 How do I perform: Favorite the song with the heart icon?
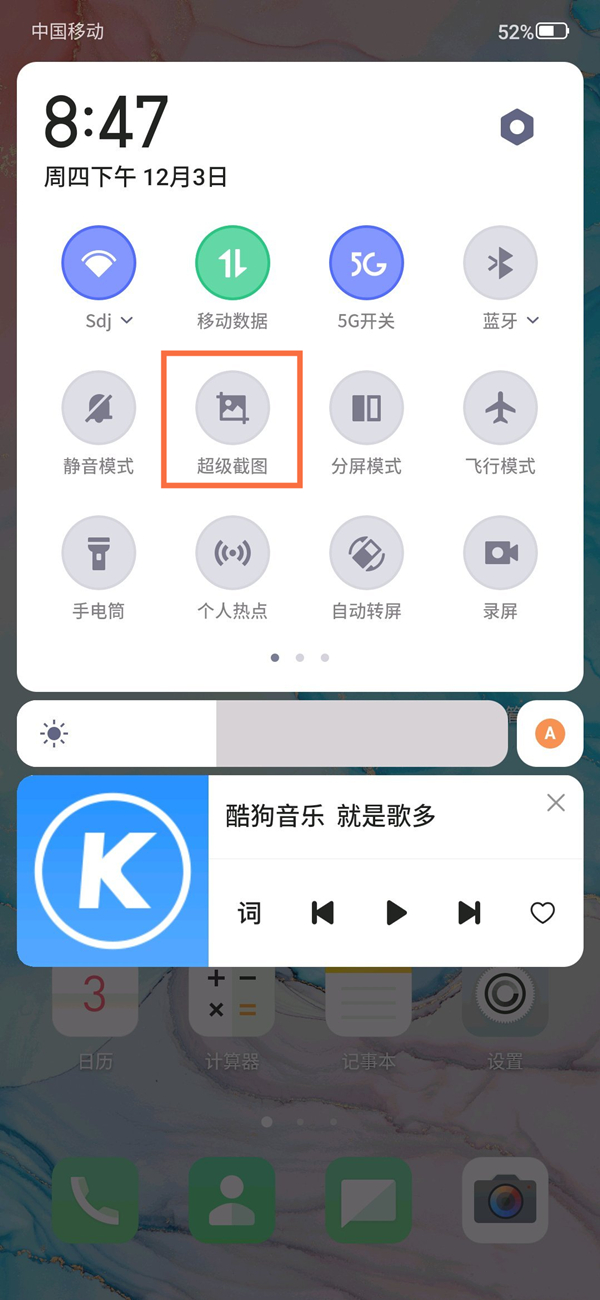click(542, 912)
